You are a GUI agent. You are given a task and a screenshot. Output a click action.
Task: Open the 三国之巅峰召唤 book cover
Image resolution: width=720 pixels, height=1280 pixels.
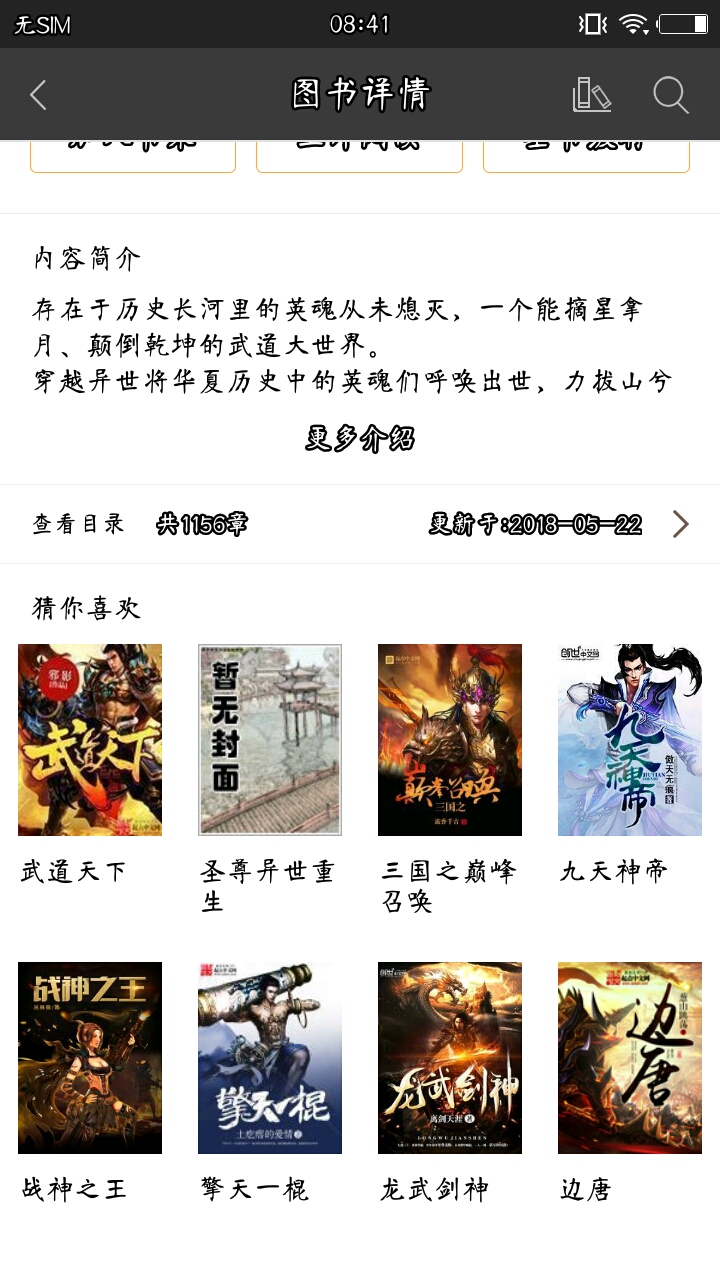tap(449, 739)
